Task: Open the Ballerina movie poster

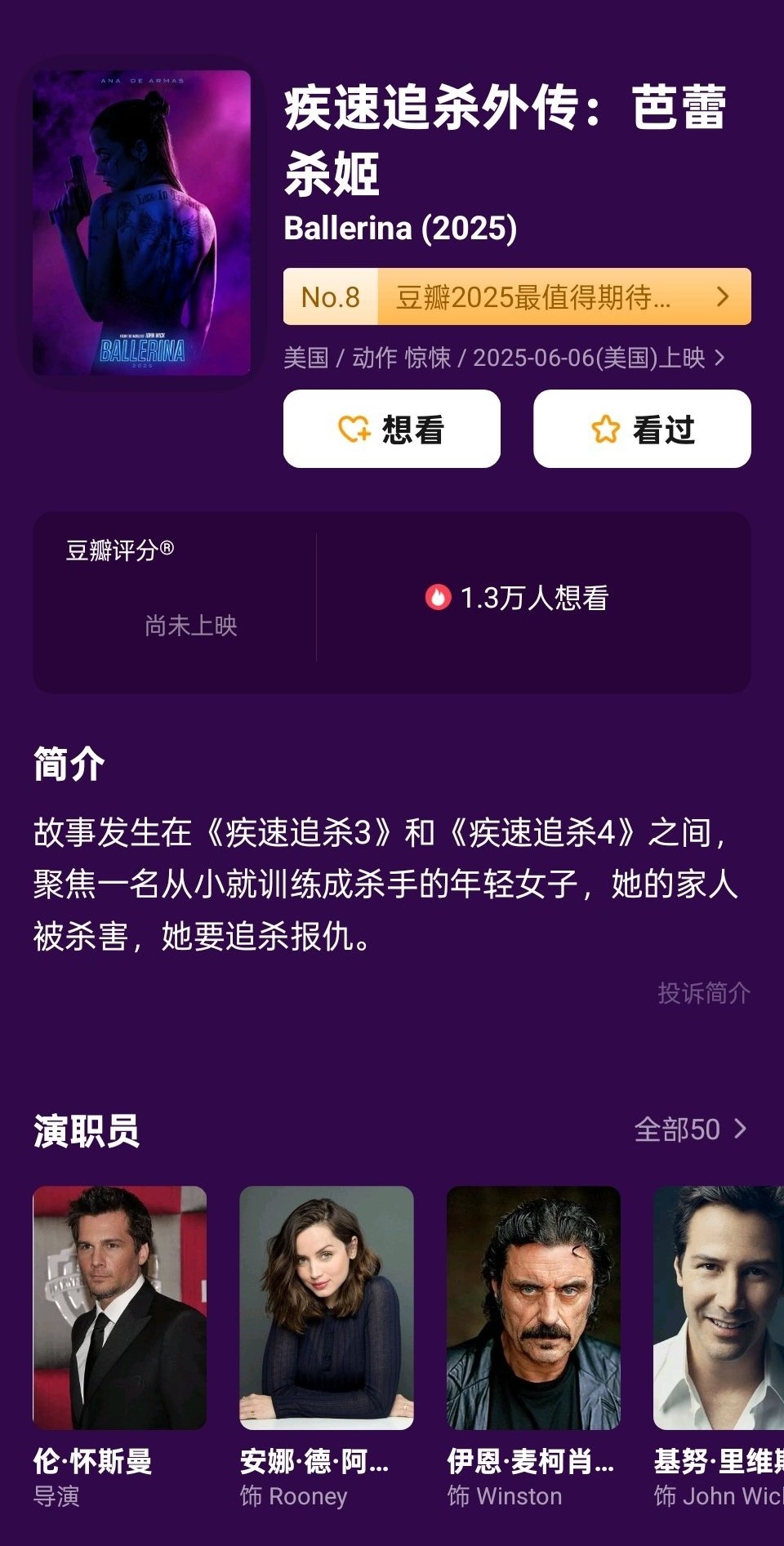Action: (x=141, y=222)
